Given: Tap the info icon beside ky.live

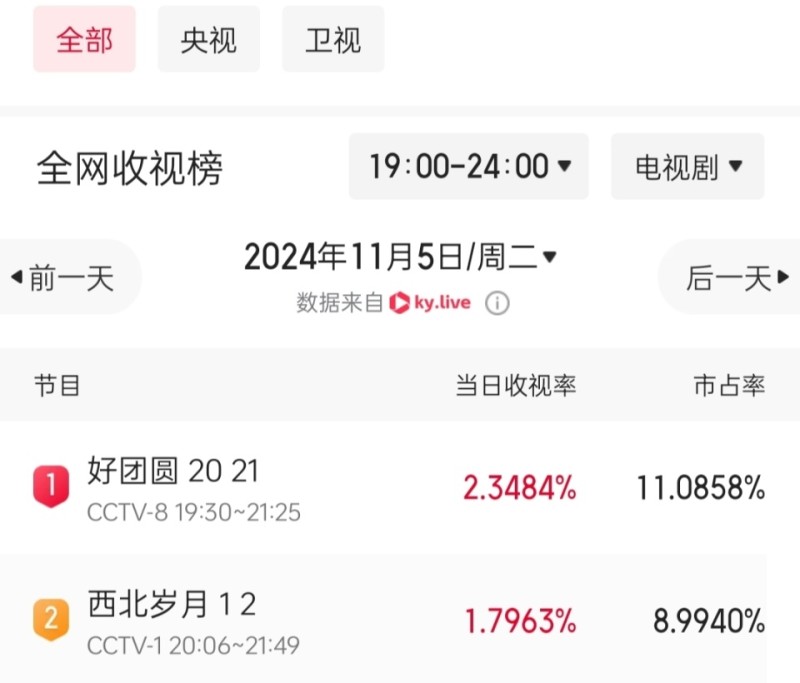Looking at the screenshot, I should 497,303.
